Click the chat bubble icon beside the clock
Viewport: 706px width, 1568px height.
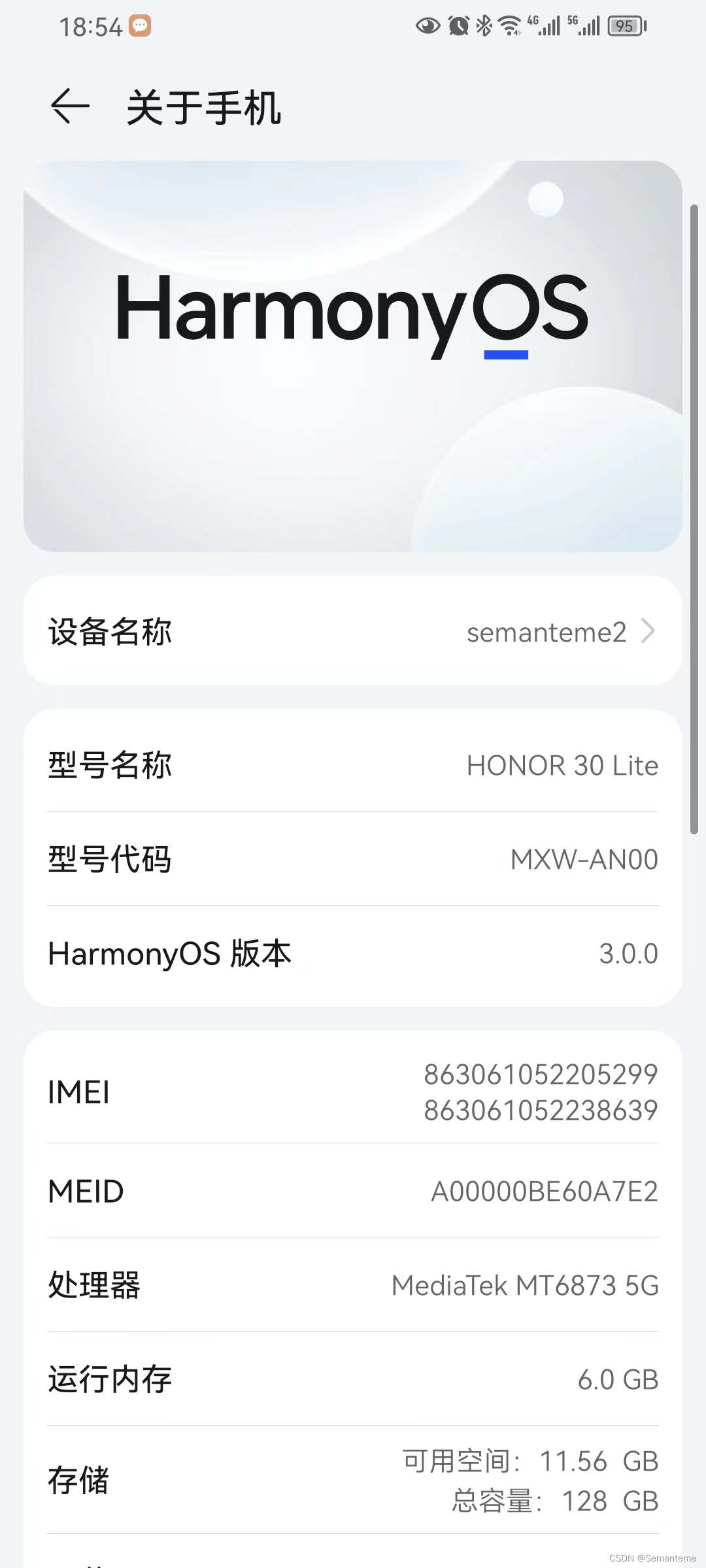[x=141, y=25]
